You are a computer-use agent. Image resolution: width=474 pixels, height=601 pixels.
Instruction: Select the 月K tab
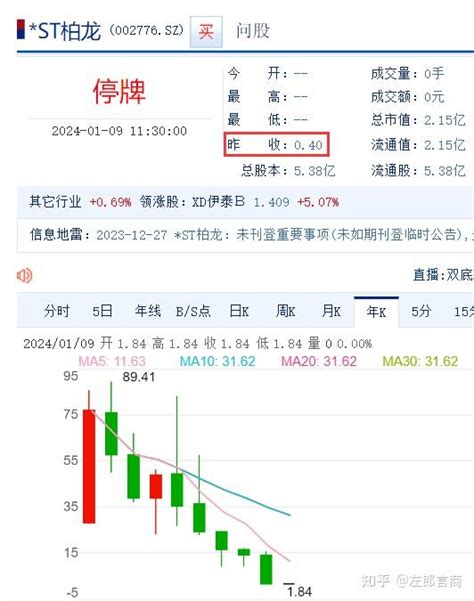(x=331, y=311)
